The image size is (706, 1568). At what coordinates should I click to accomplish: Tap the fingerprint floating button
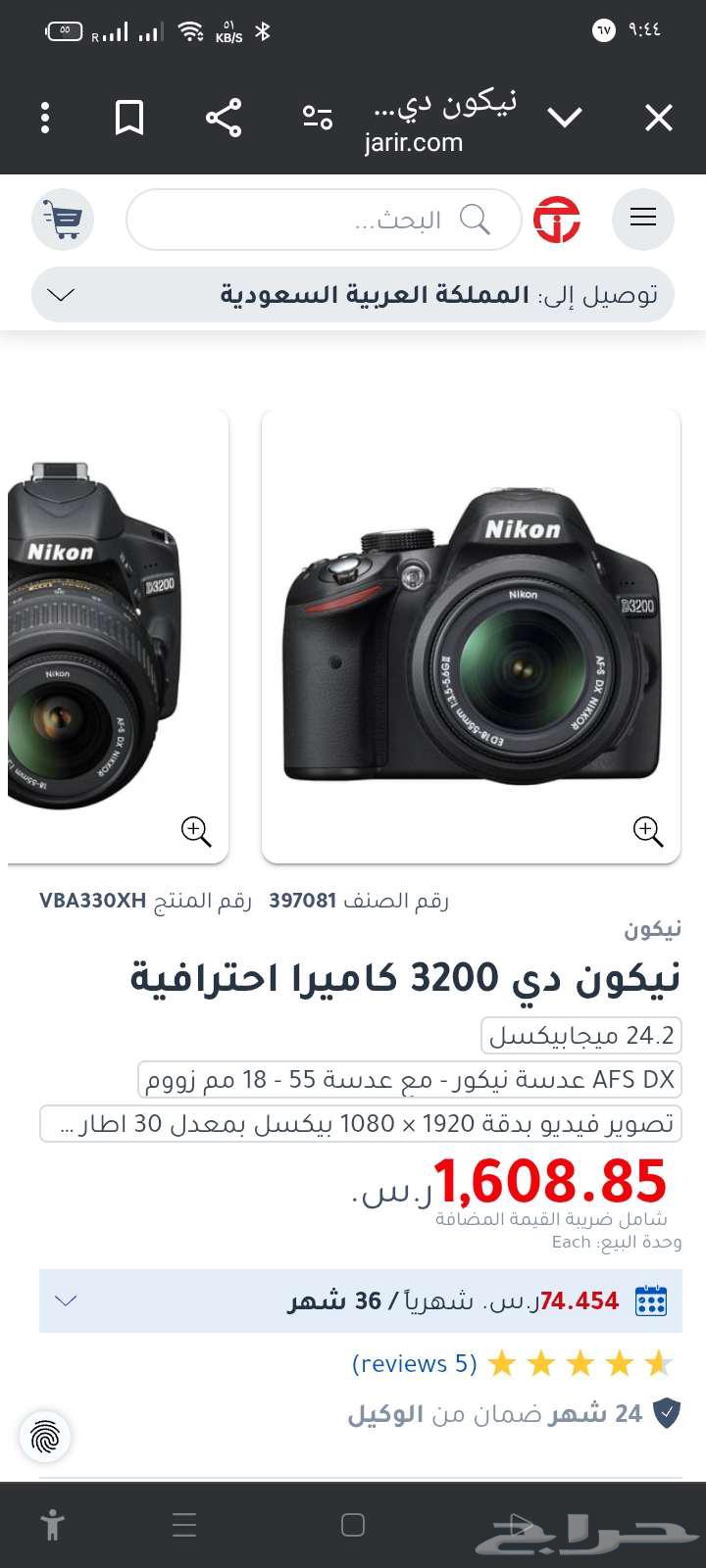[x=45, y=1437]
